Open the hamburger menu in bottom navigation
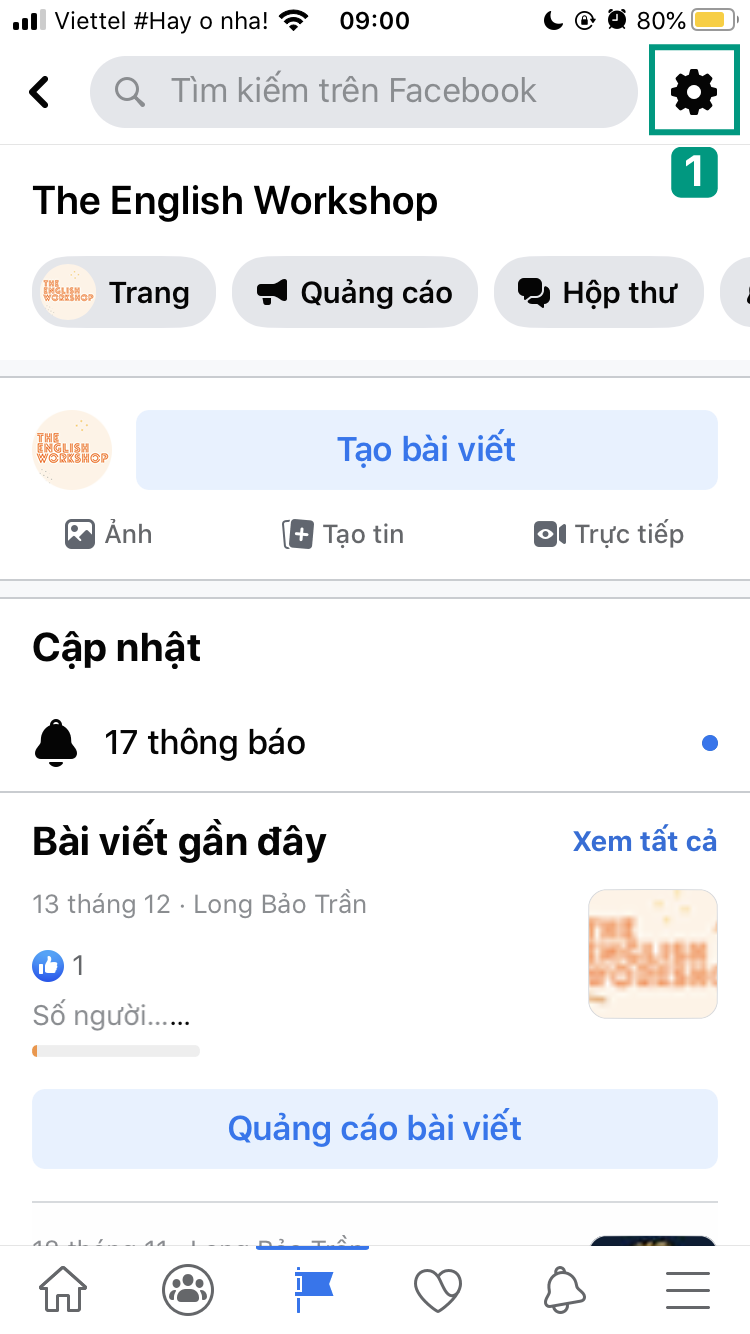 [x=687, y=1289]
